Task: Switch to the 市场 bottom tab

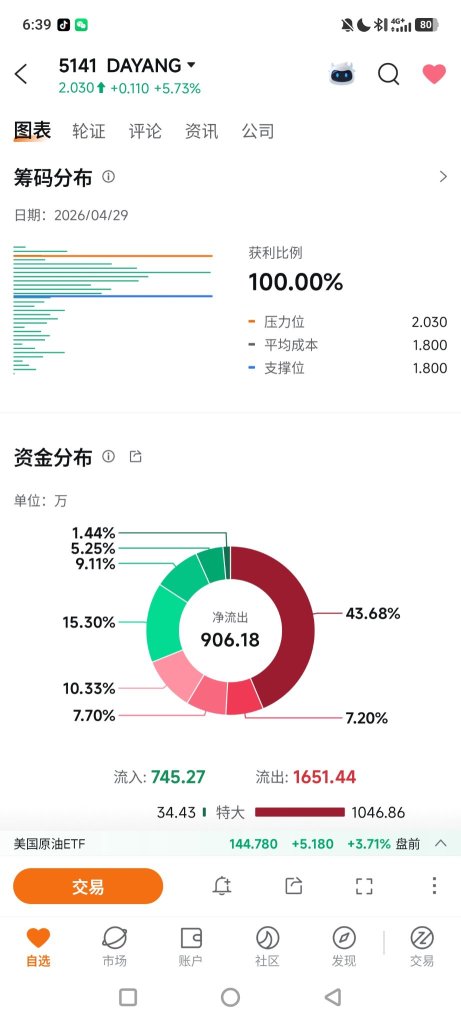Action: [114, 946]
